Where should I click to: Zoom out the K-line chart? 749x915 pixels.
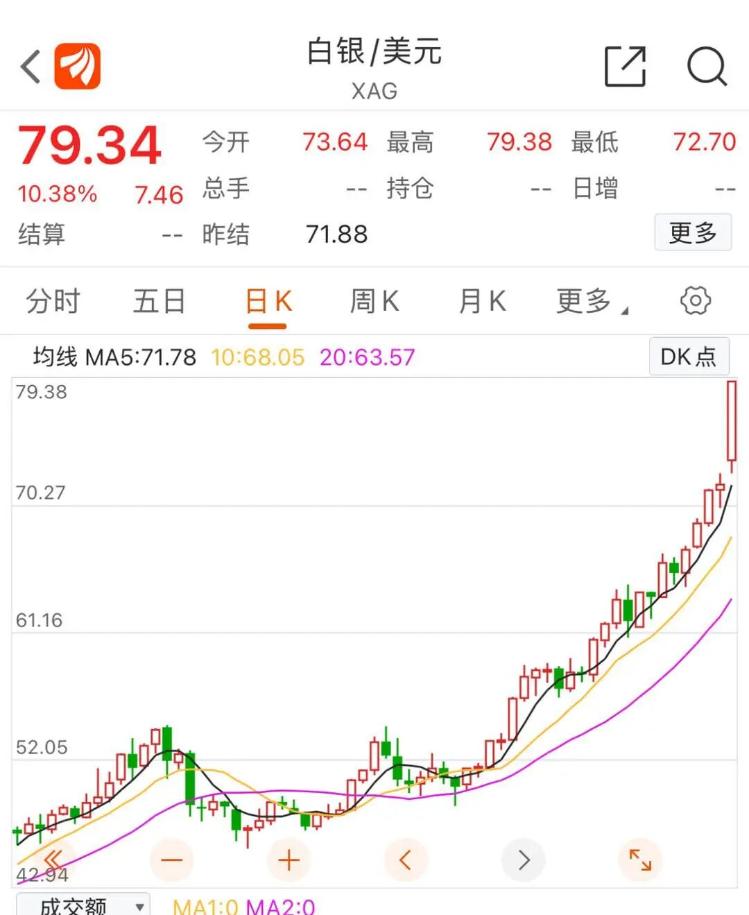click(172, 859)
